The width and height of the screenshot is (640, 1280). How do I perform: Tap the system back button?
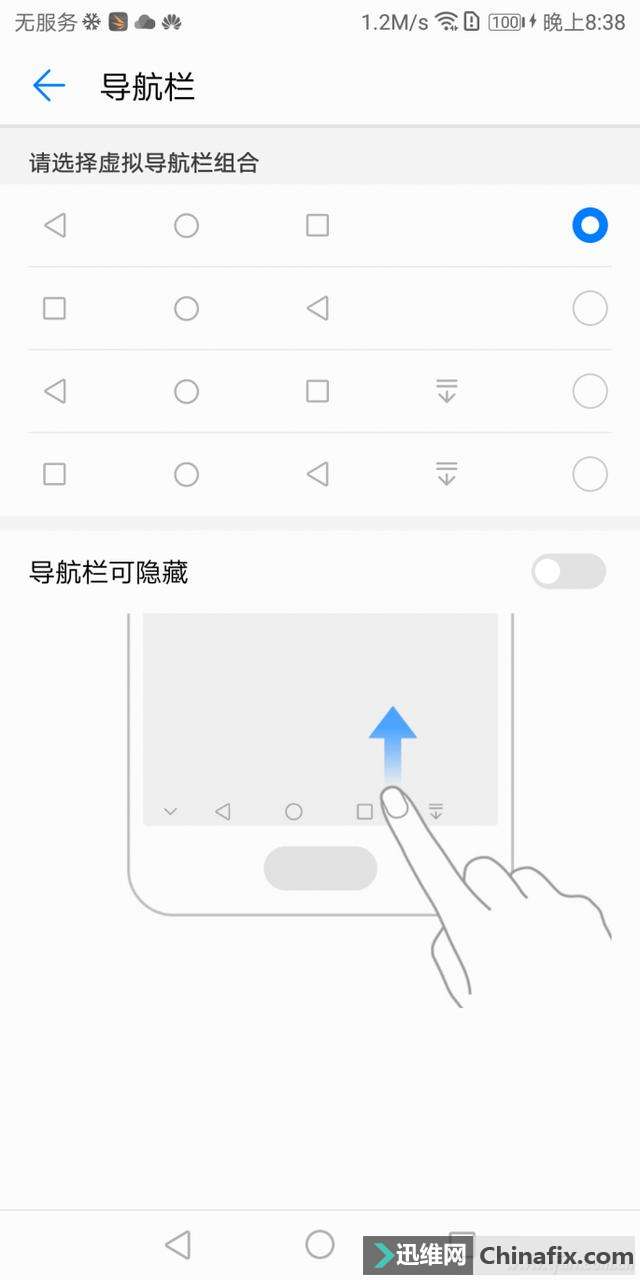(178, 1244)
